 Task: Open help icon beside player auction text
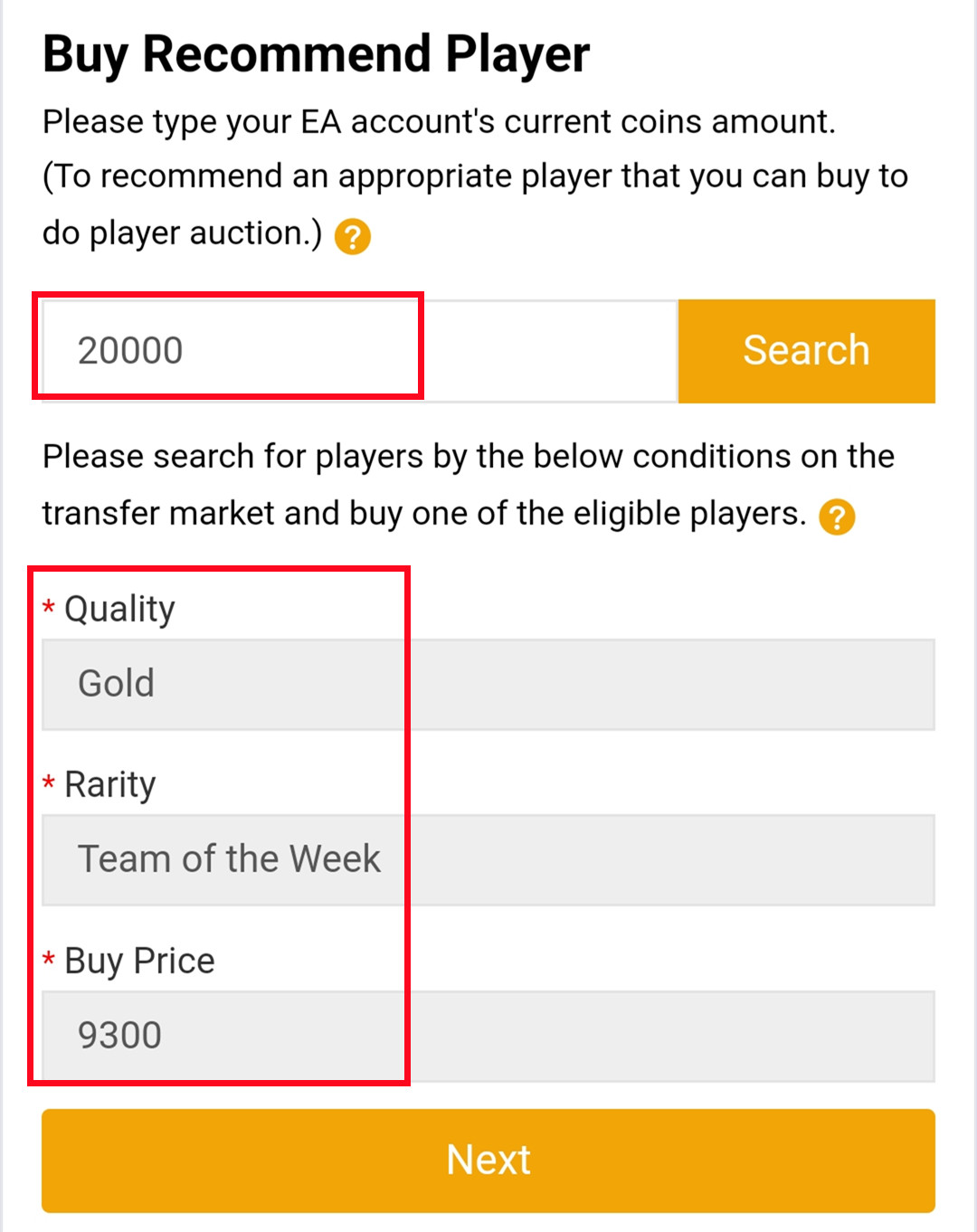(353, 237)
